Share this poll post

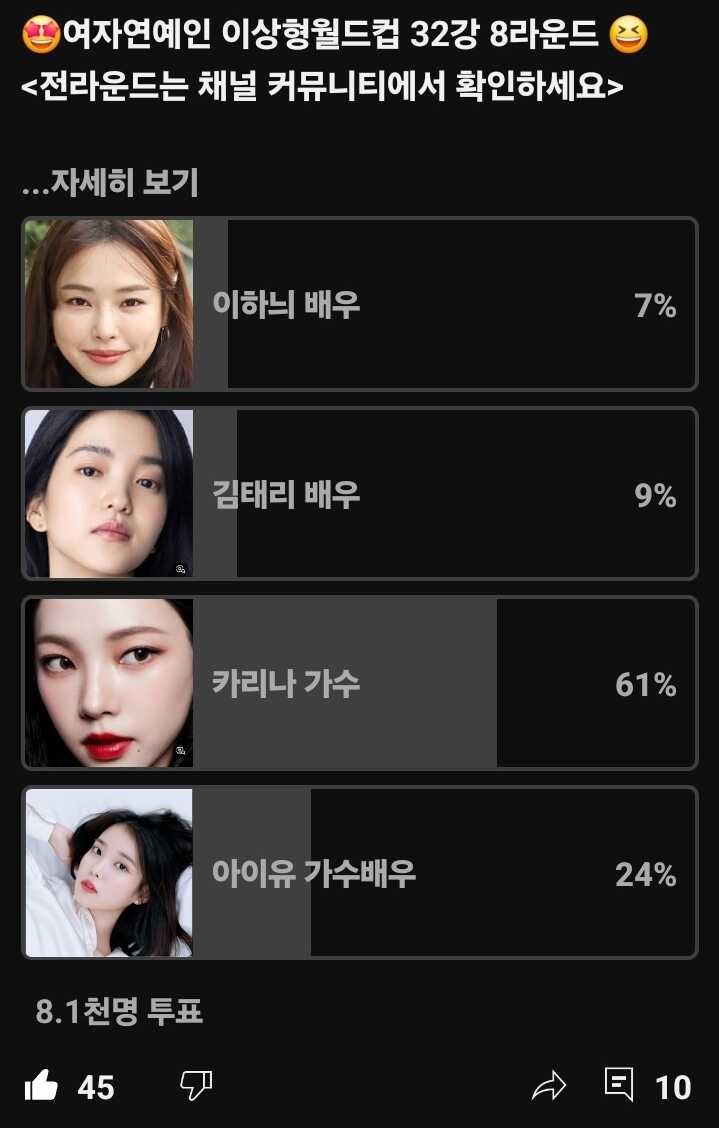pyautogui.click(x=549, y=1087)
